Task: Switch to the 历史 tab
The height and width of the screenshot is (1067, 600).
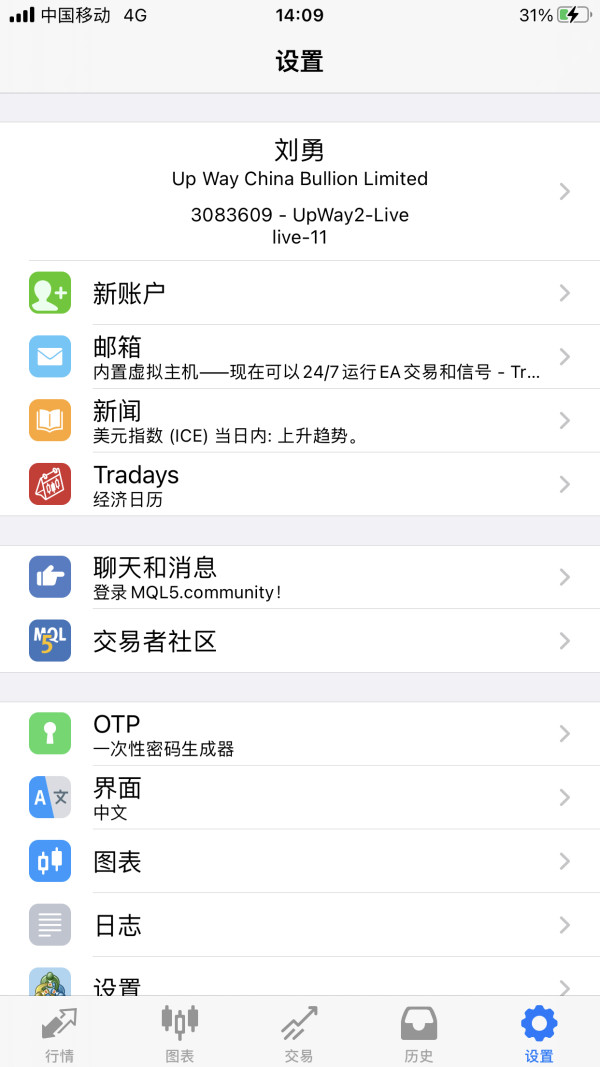Action: [x=419, y=1032]
